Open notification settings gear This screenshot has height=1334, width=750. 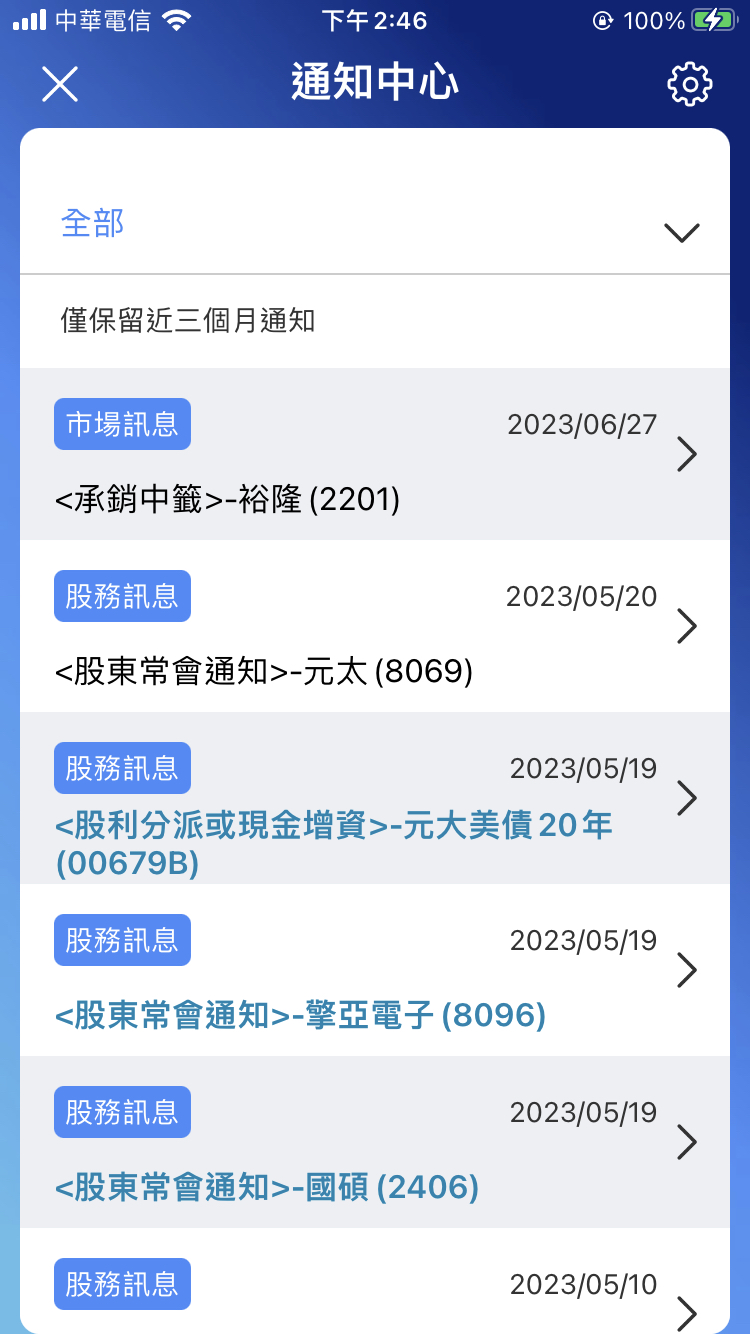689,84
